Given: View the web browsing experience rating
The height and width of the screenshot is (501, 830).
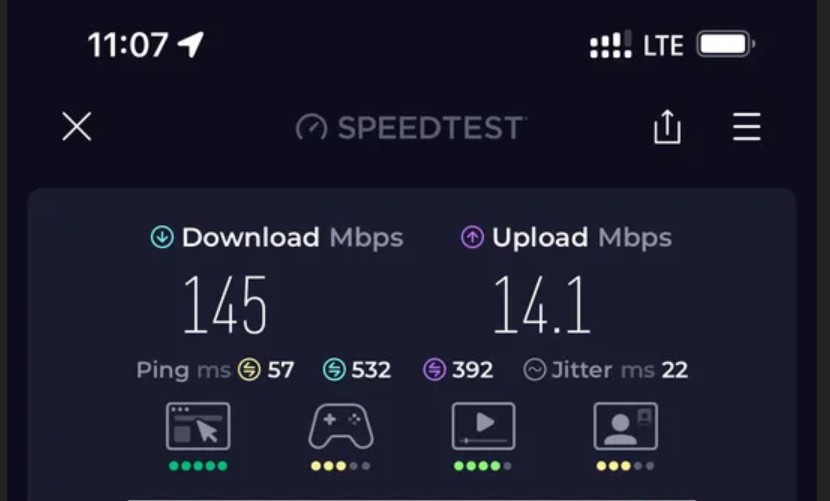Looking at the screenshot, I should [x=198, y=427].
